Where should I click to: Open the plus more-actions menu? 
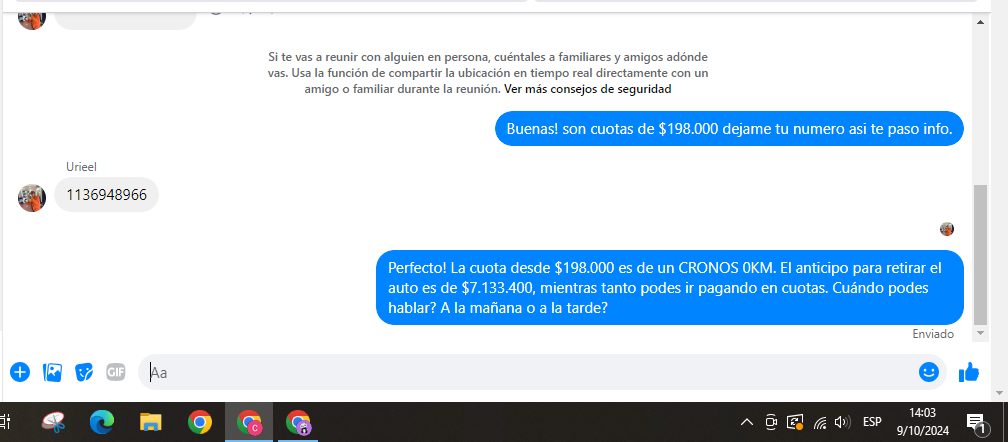point(20,372)
